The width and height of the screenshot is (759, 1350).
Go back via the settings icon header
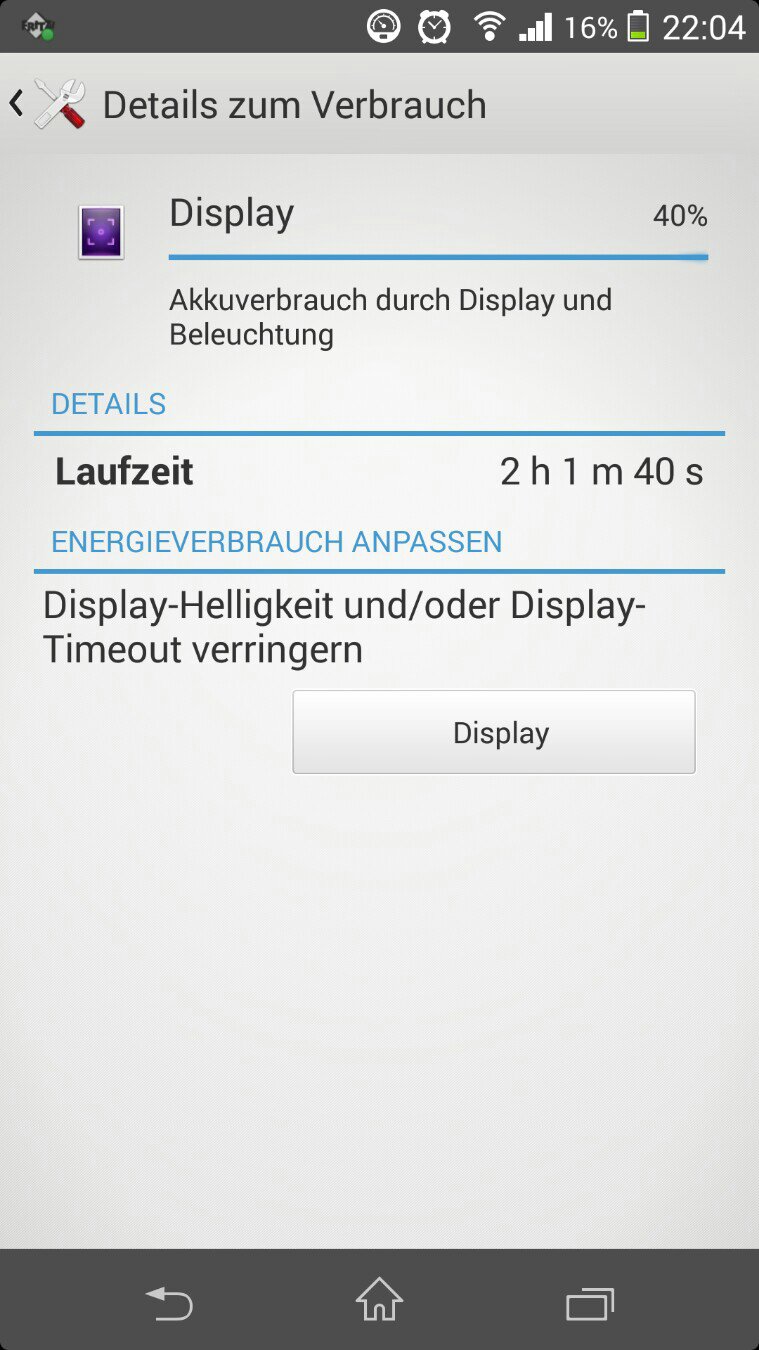[48, 104]
